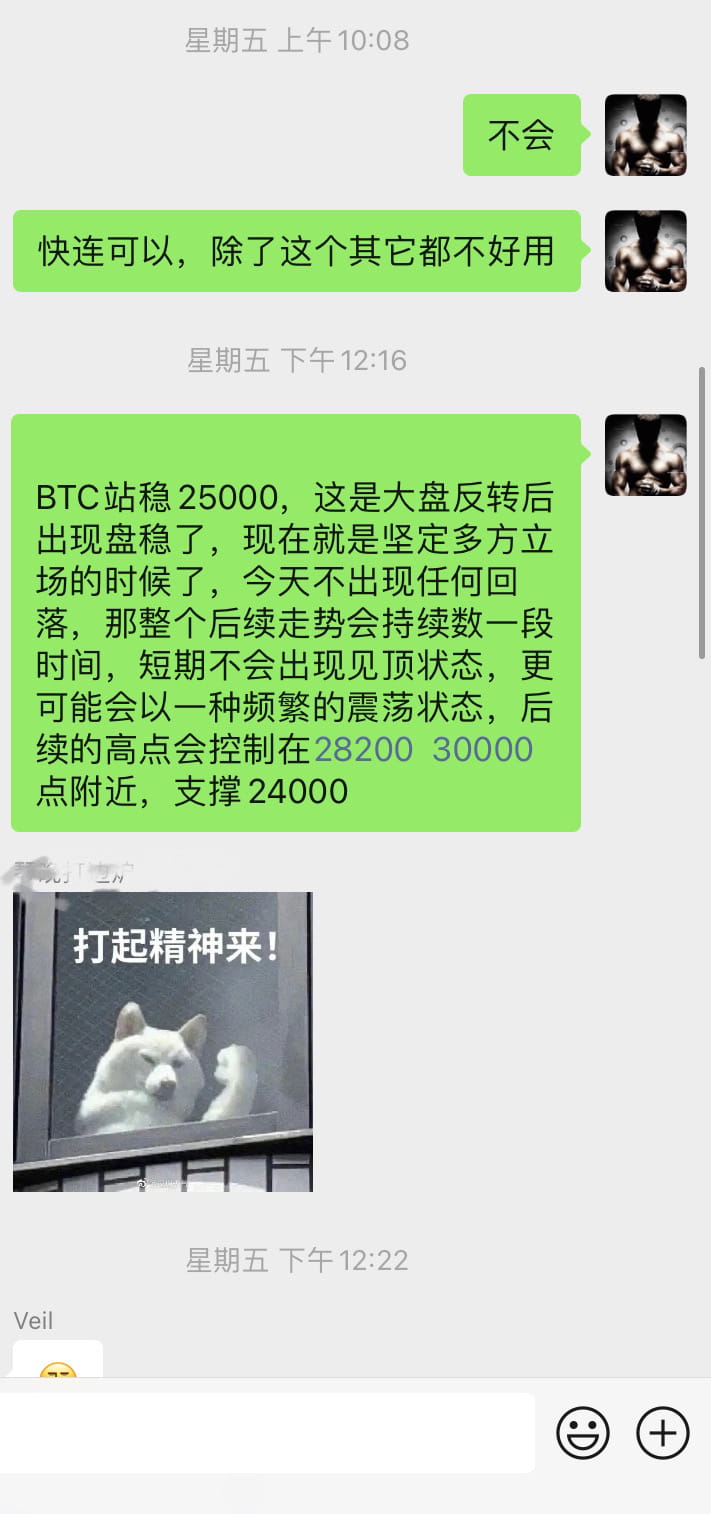Open the 打起精神来 dog sticker image

(163, 1042)
